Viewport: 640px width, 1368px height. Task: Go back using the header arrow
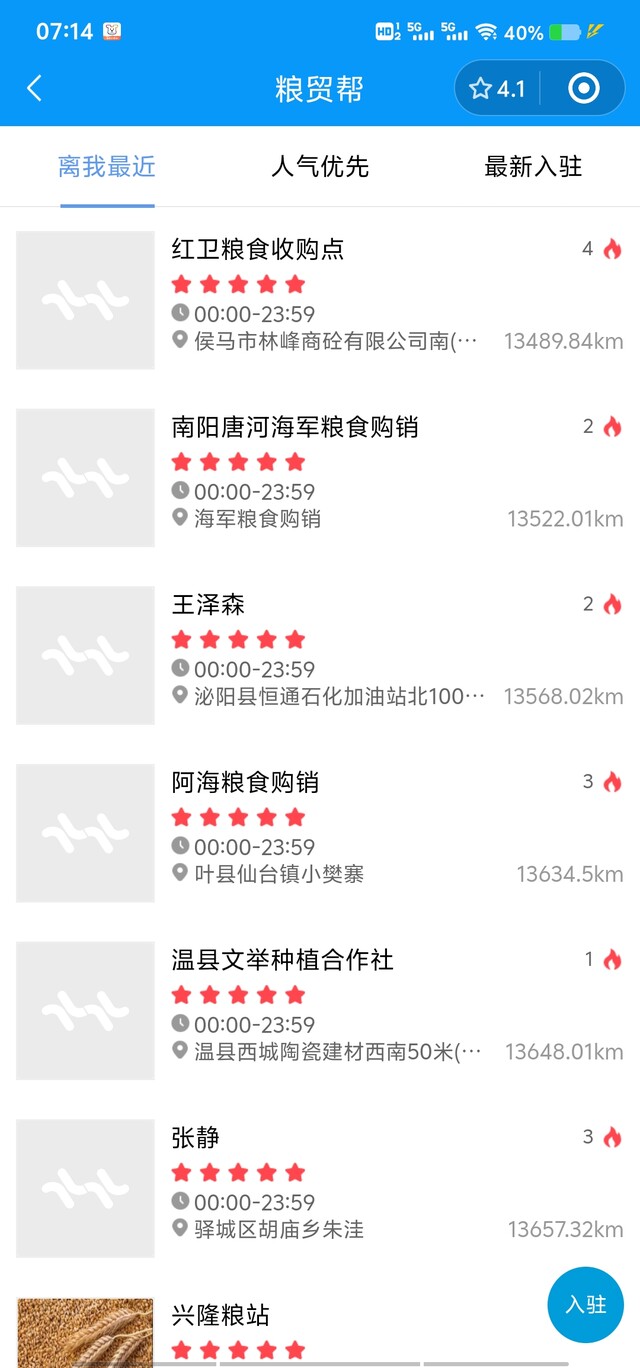[34, 89]
